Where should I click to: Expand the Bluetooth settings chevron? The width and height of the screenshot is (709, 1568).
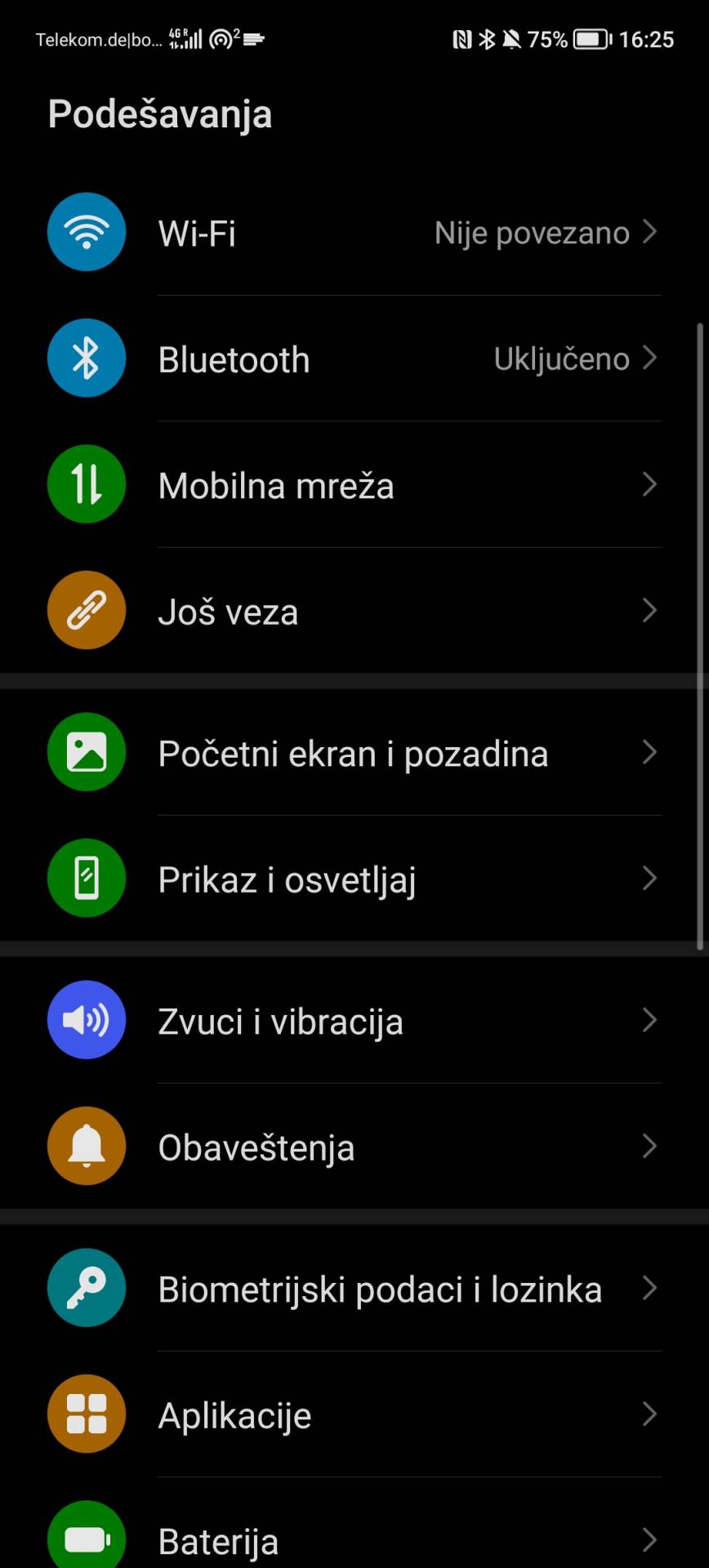[x=649, y=358]
